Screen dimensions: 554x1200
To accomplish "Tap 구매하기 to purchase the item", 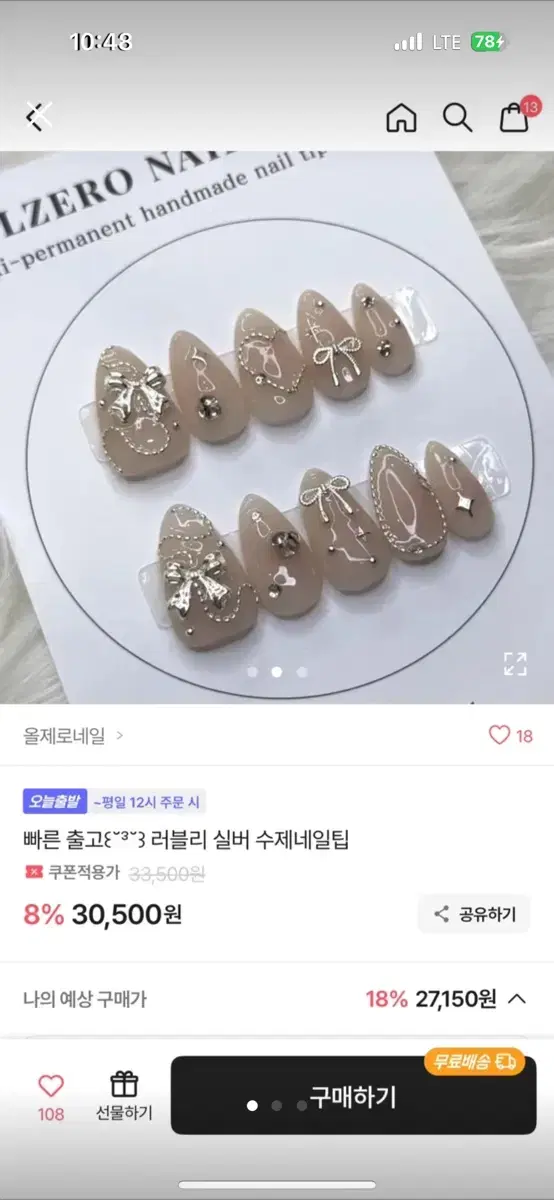I will point(353,1096).
